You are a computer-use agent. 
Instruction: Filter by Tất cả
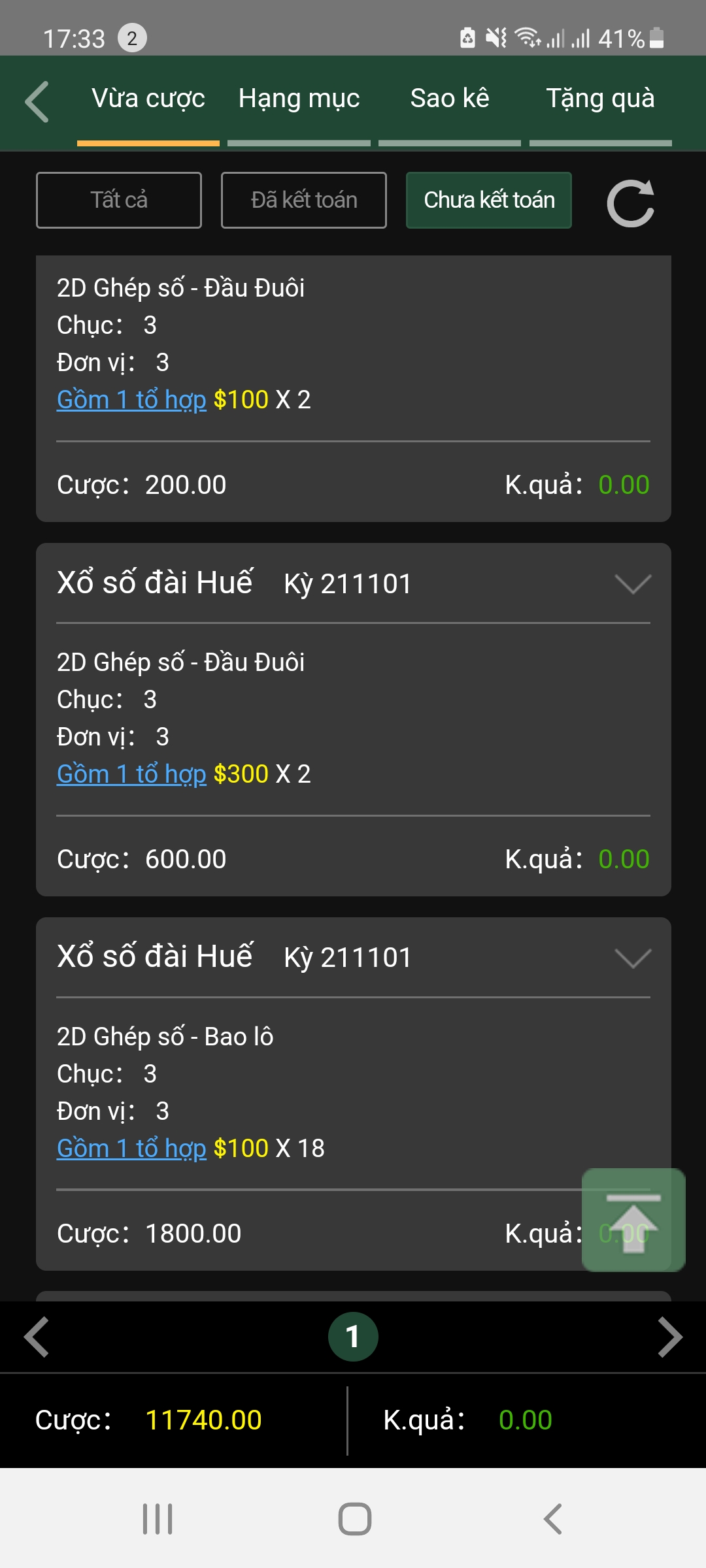(119, 200)
